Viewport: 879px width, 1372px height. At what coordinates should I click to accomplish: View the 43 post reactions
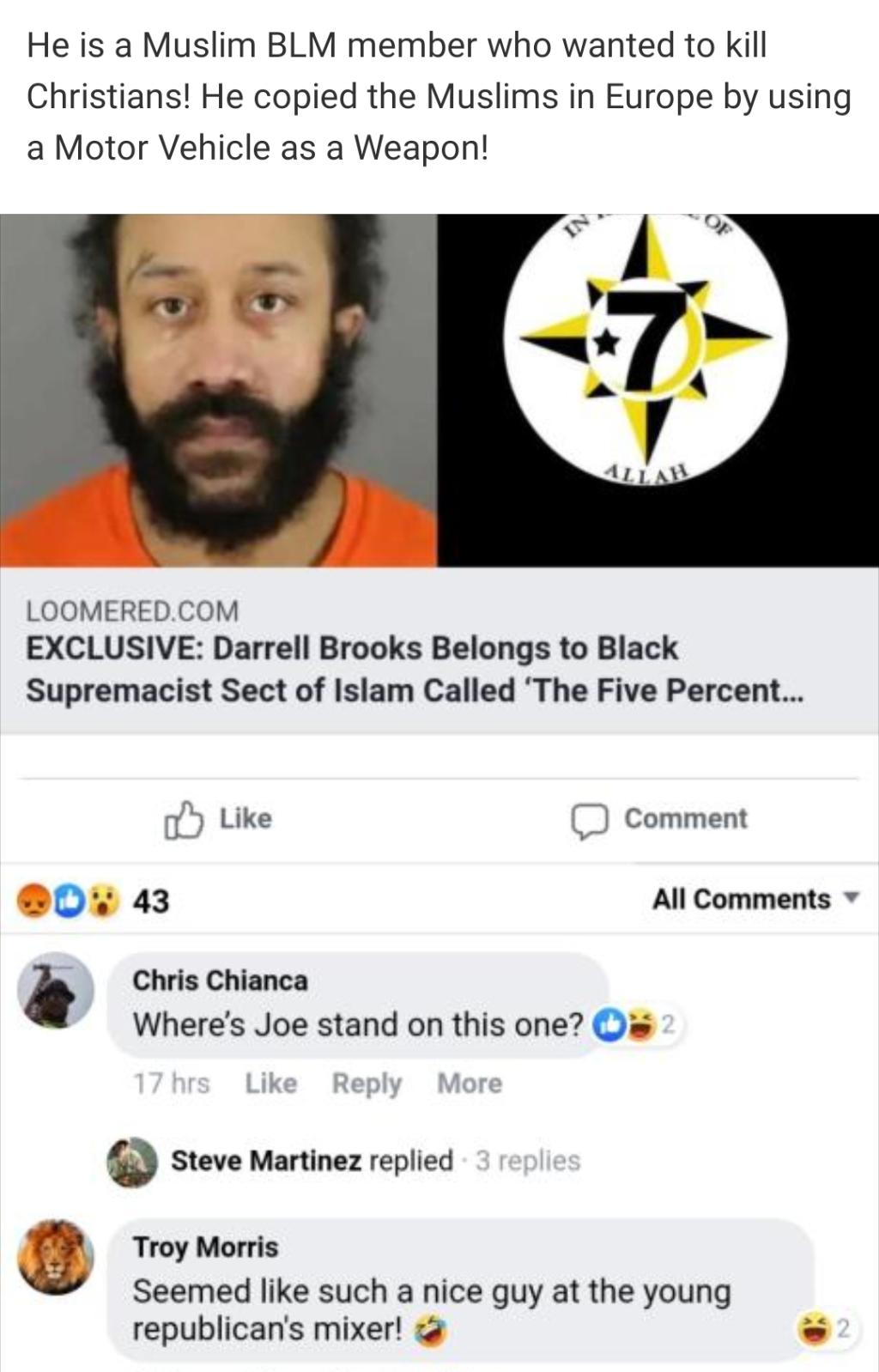(95, 900)
